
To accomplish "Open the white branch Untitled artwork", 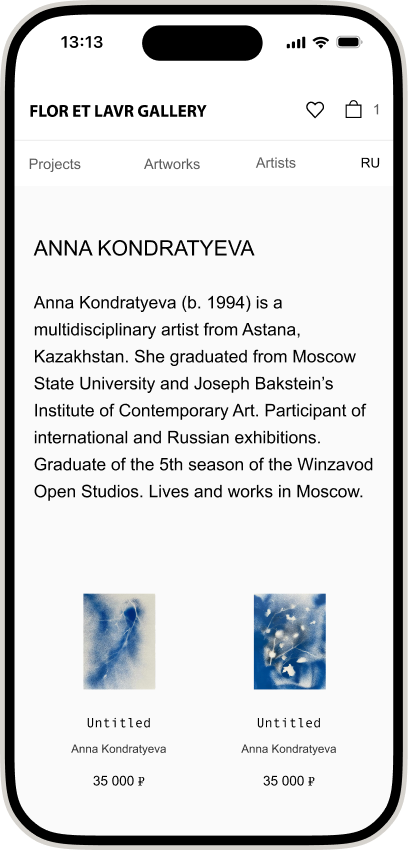I will pyautogui.click(x=290, y=642).
